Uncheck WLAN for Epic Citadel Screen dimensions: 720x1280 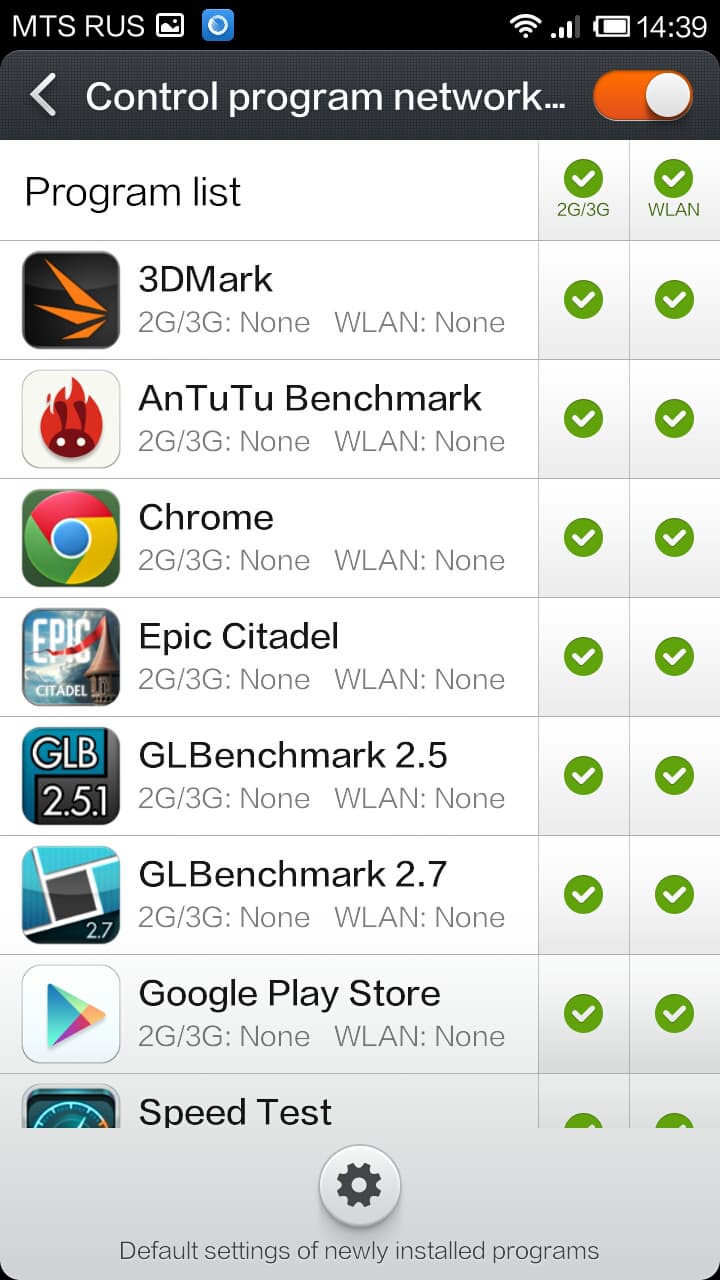pos(674,656)
